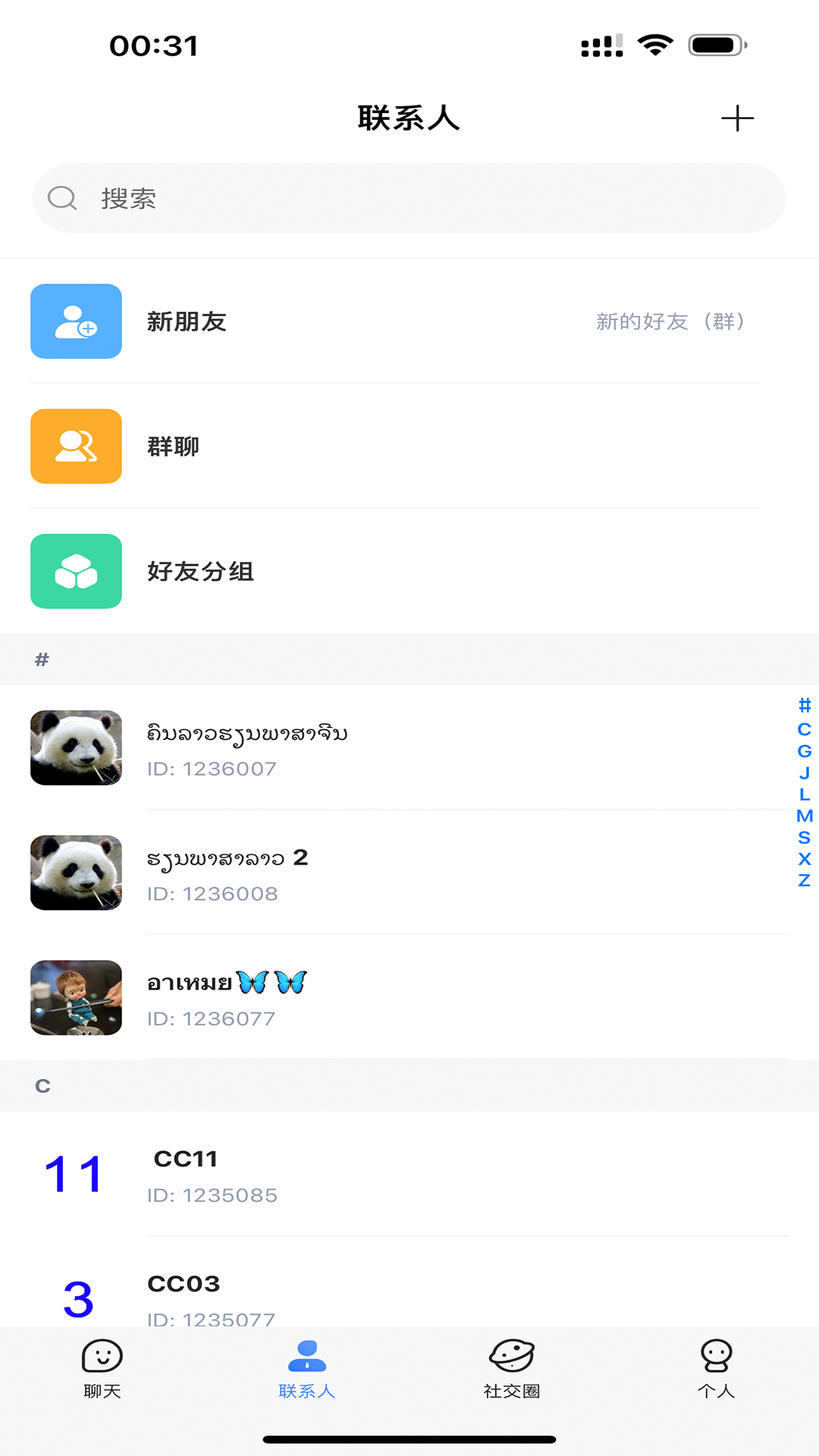This screenshot has height=1456, width=819.
Task: Click the search input field
Action: [409, 197]
